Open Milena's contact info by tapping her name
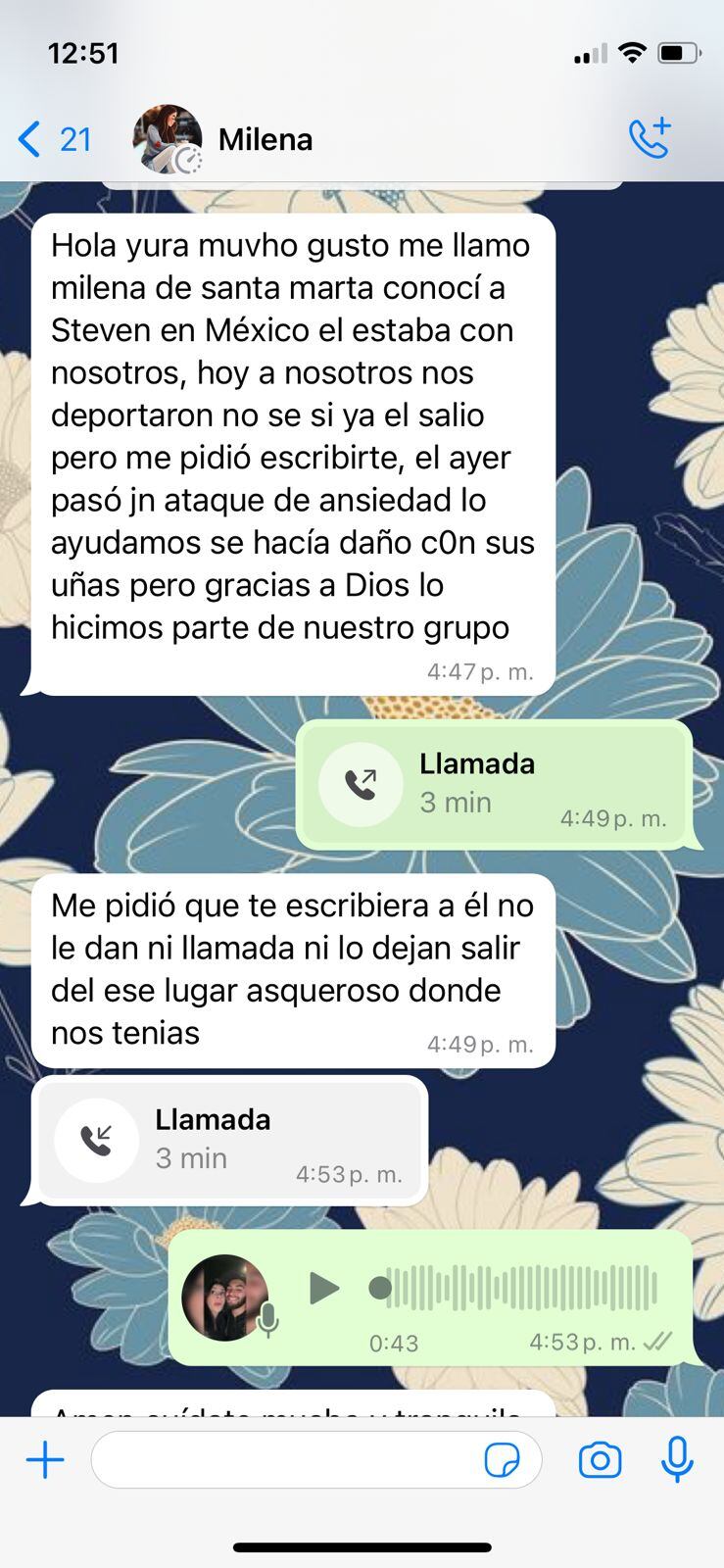The width and height of the screenshot is (724, 1568). click(265, 139)
